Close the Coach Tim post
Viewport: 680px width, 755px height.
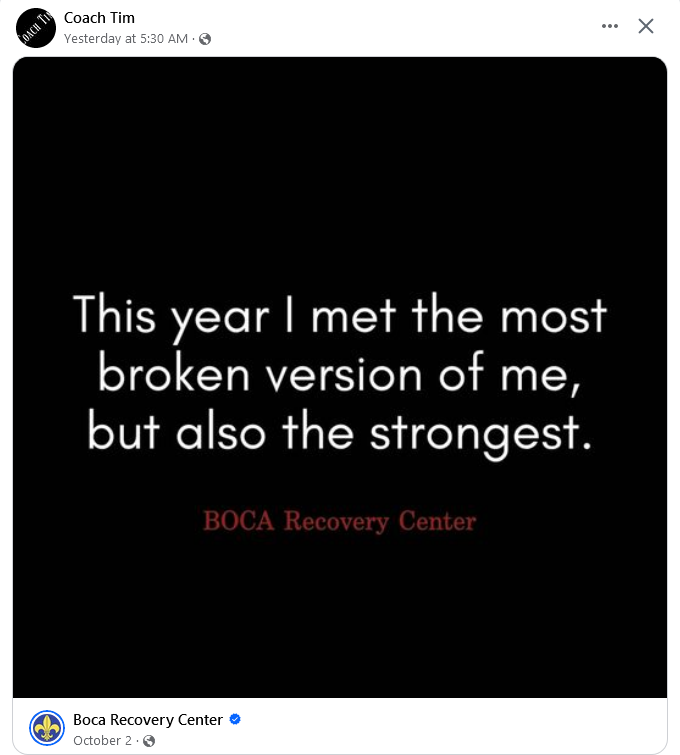click(x=646, y=26)
